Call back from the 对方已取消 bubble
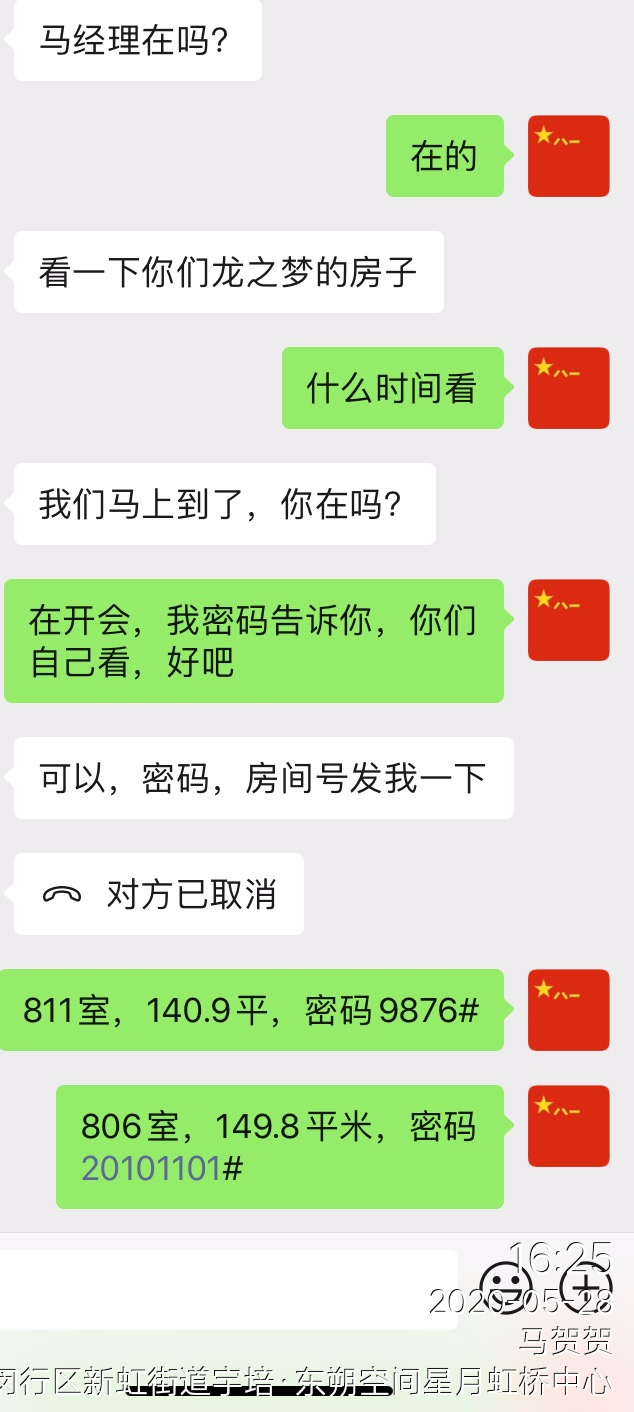 pos(158,894)
